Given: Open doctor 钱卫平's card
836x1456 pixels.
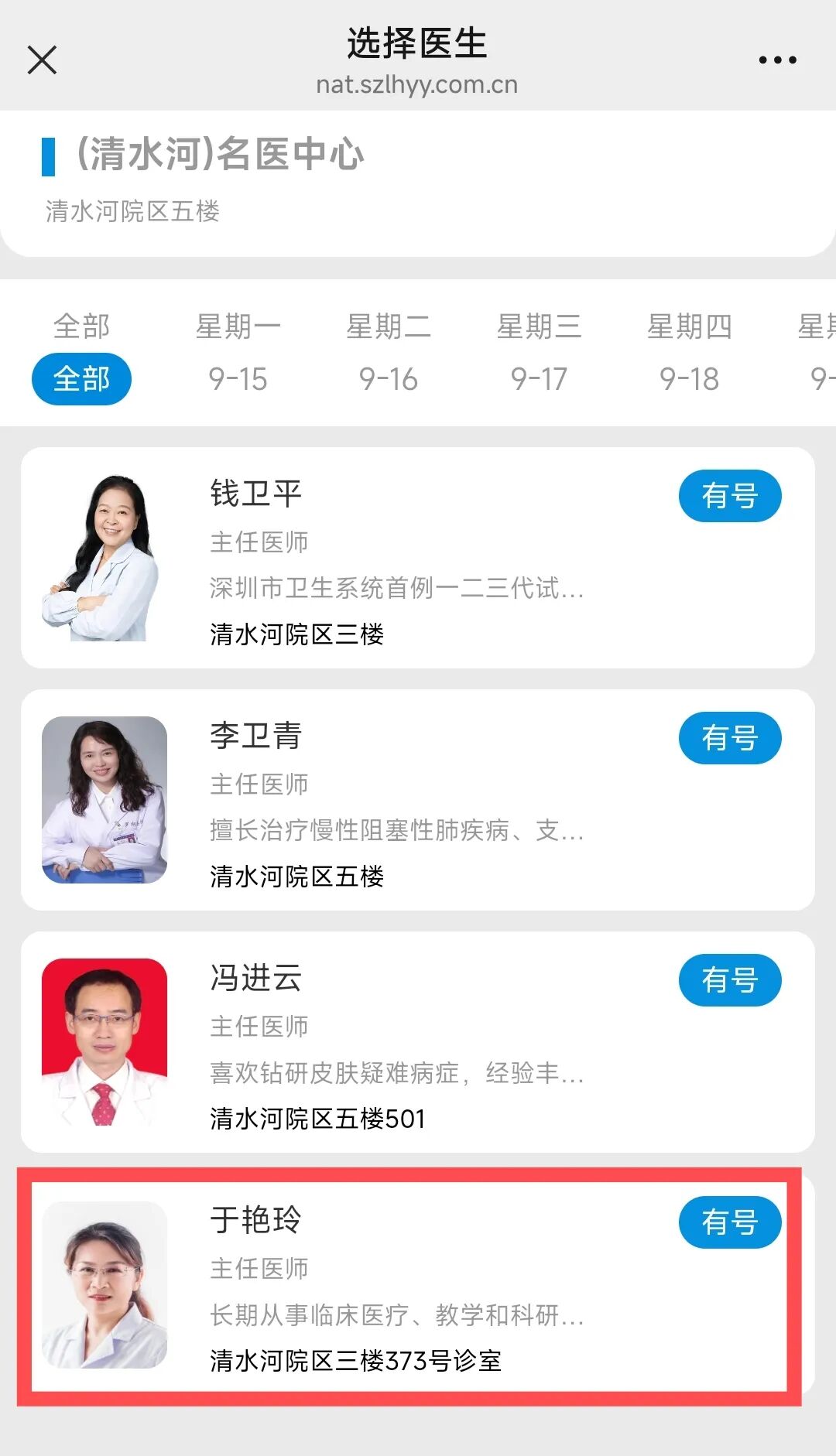Looking at the screenshot, I should click(x=387, y=559).
